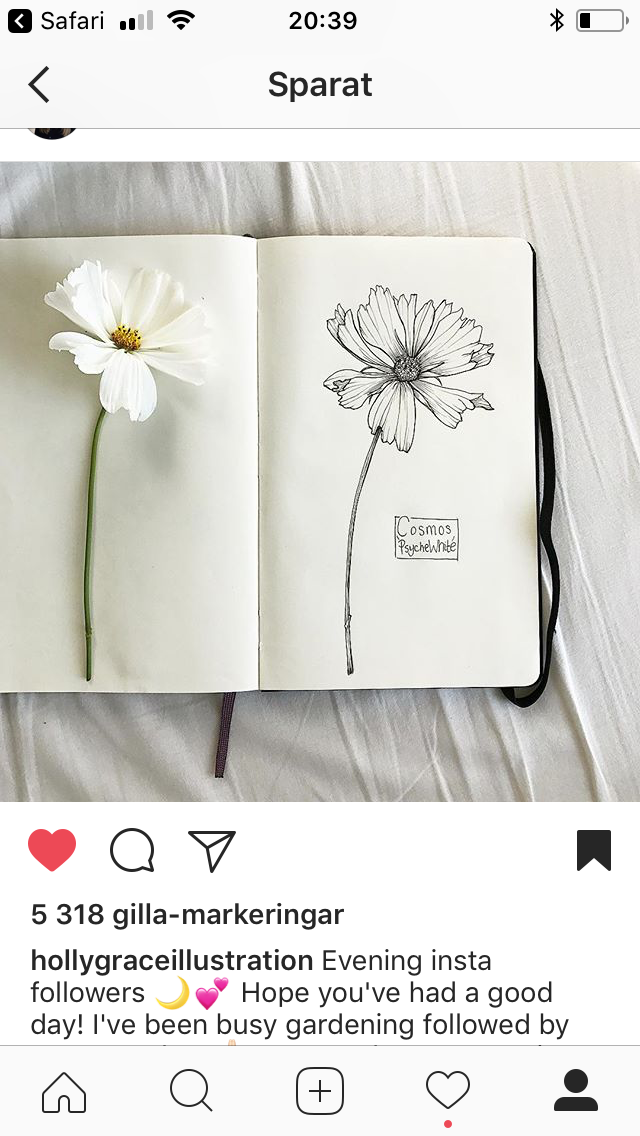Go back from the Sparat screen
This screenshot has height=1136, width=640.
tap(39, 85)
